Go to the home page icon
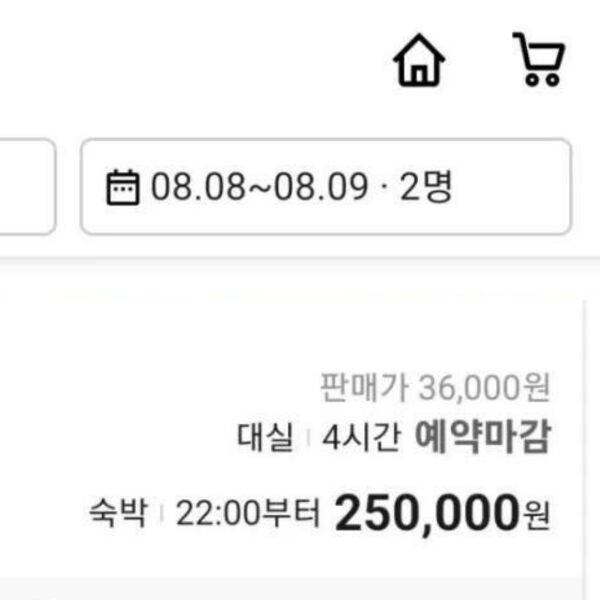This screenshot has height=600, width=600. 420,62
